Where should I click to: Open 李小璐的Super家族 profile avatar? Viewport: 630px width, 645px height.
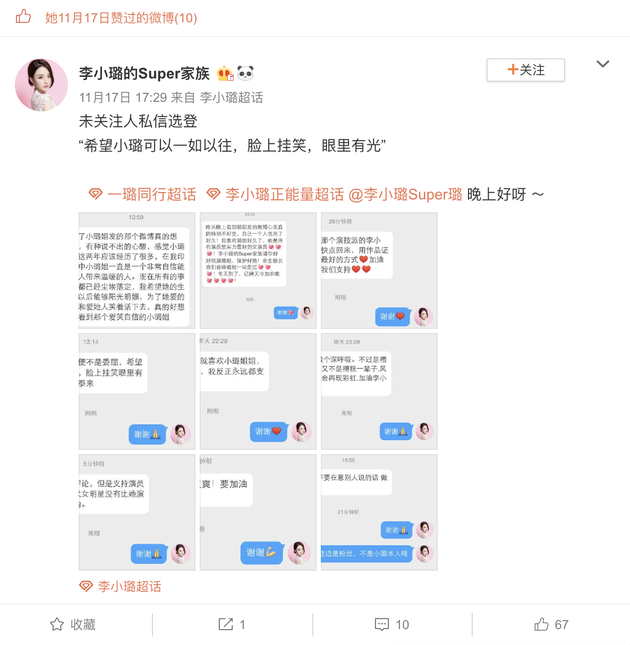[x=41, y=84]
